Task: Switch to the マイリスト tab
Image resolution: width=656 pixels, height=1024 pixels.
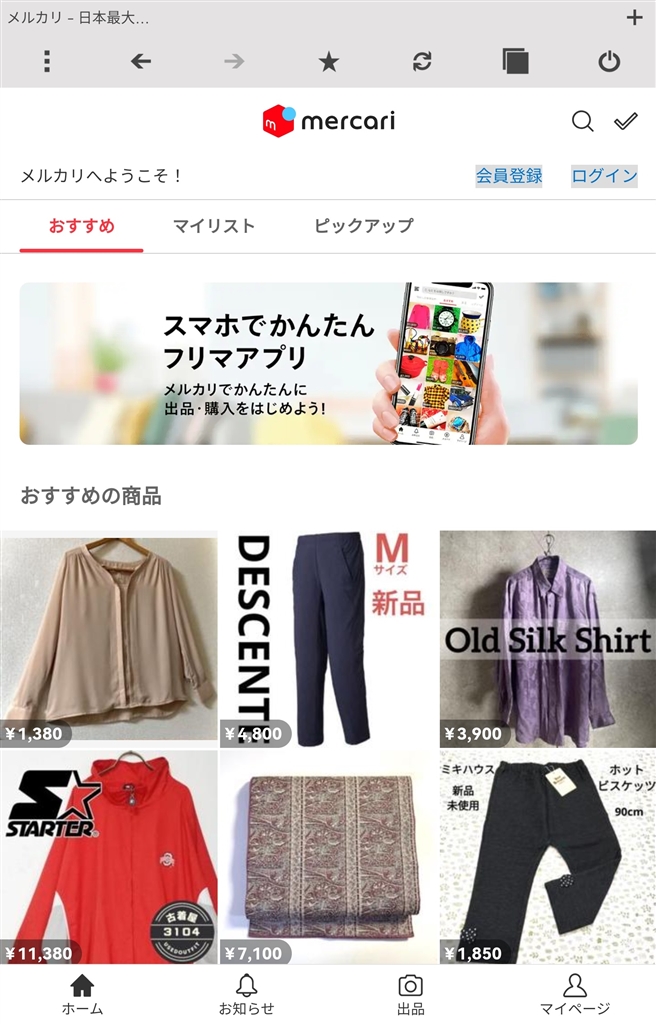Action: coord(213,226)
